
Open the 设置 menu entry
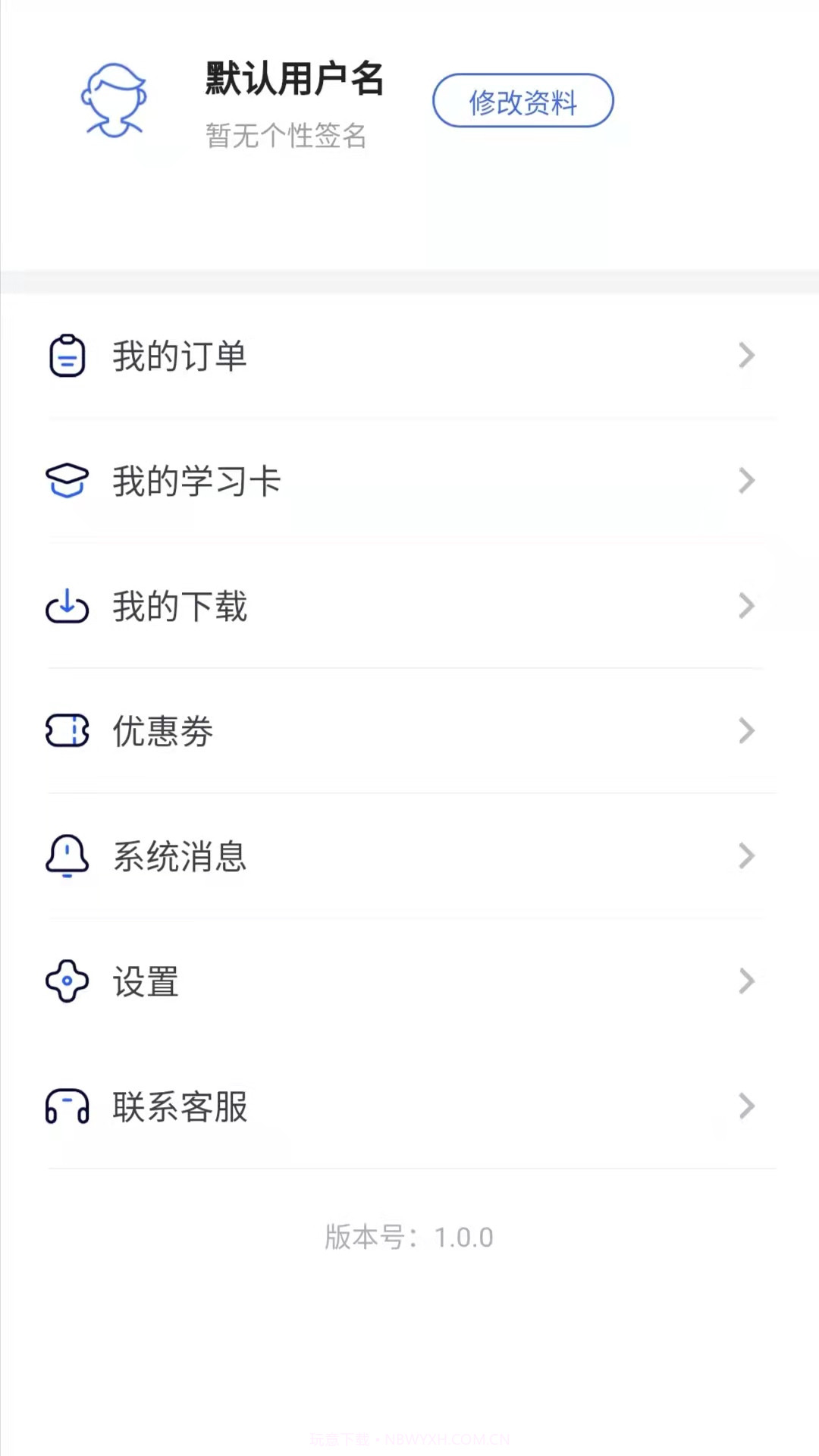coord(146,981)
